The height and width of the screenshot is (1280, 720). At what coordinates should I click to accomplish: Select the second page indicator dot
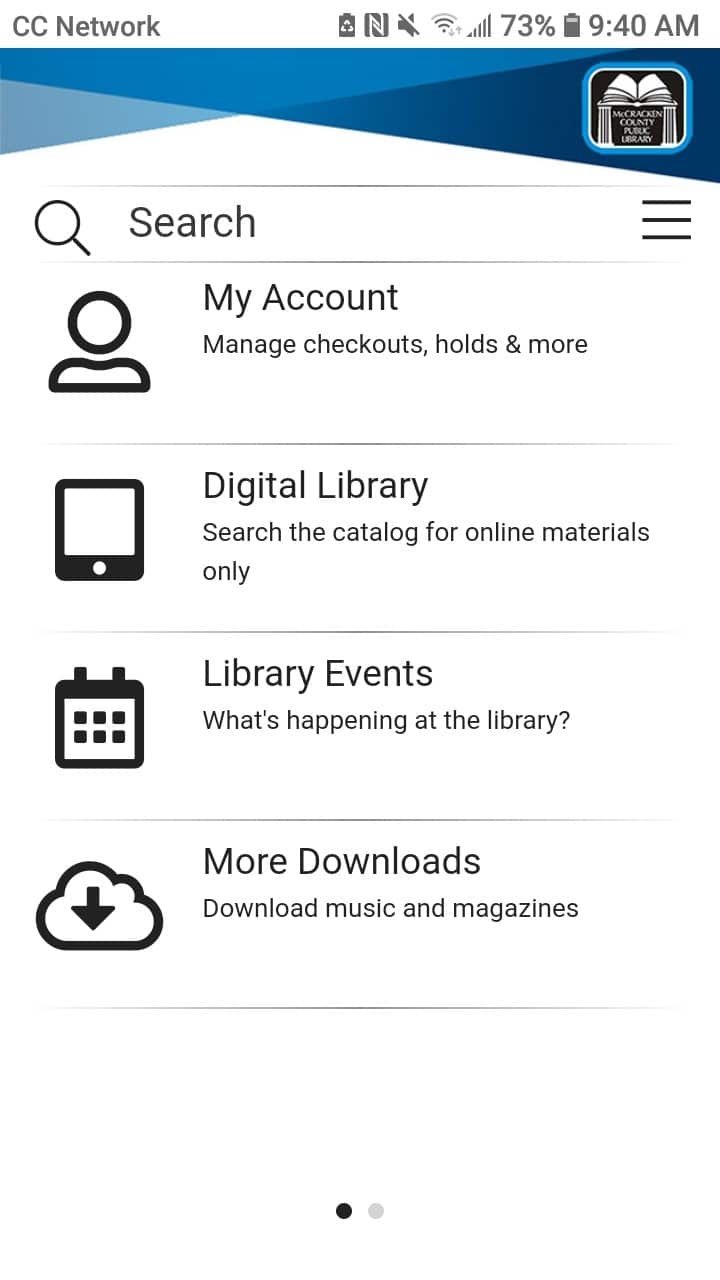pos(376,1211)
